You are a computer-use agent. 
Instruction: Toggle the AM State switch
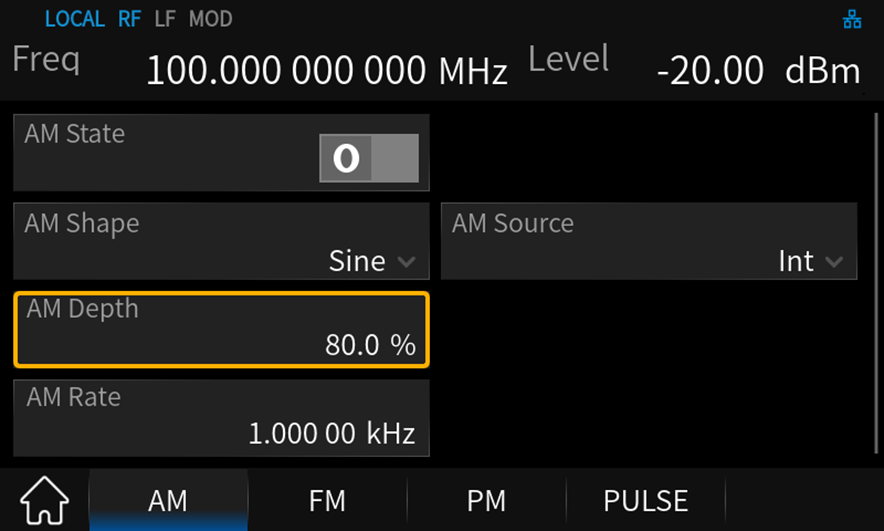[368, 159]
